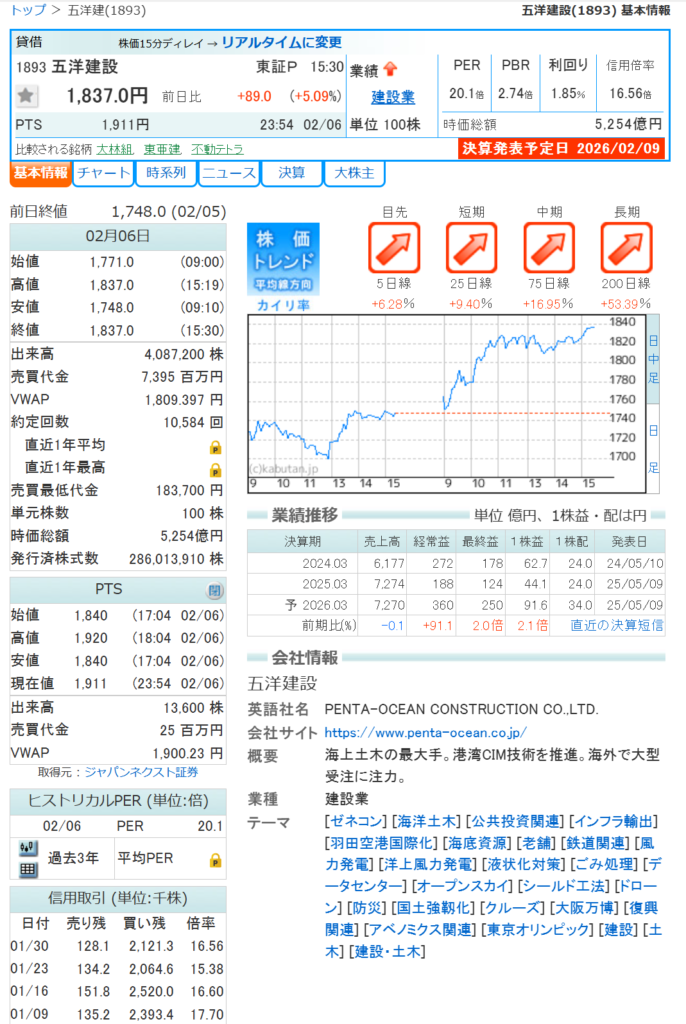Switch to リアルタイム quotes

coord(281,42)
